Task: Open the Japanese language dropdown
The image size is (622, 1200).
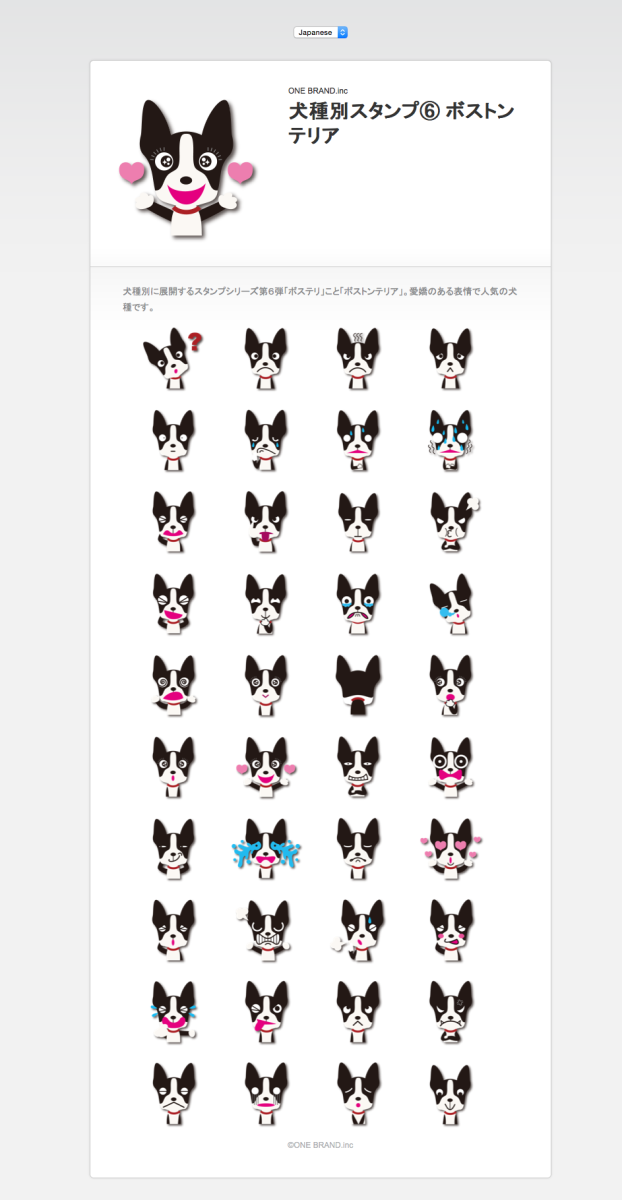Action: 320,32
